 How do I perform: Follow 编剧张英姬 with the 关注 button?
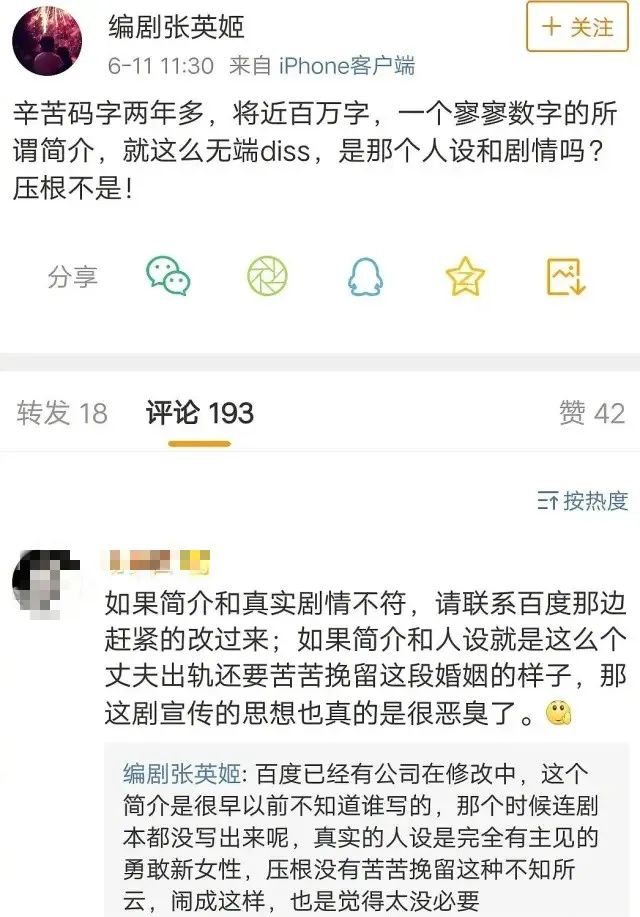pyautogui.click(x=577, y=26)
